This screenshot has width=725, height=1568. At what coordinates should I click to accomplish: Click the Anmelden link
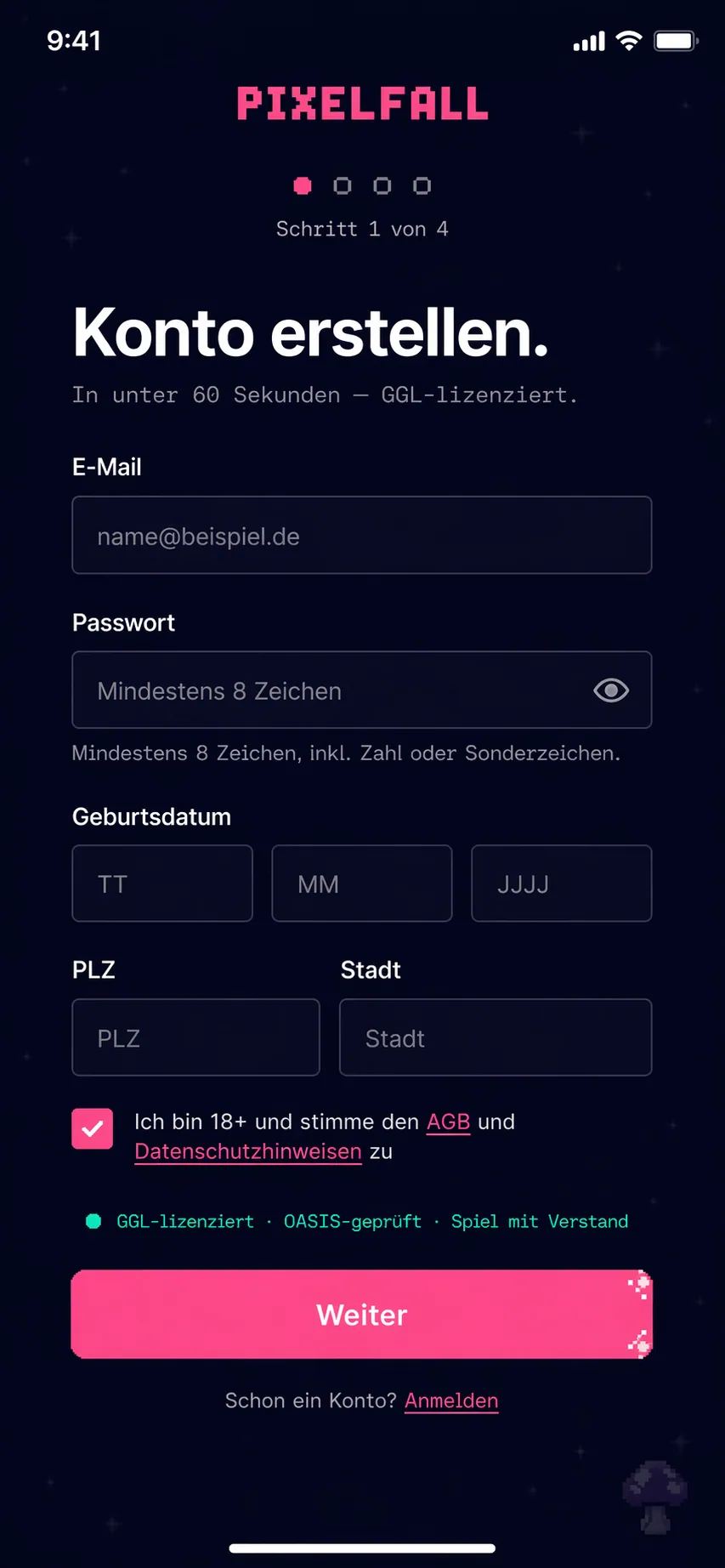(x=450, y=1400)
